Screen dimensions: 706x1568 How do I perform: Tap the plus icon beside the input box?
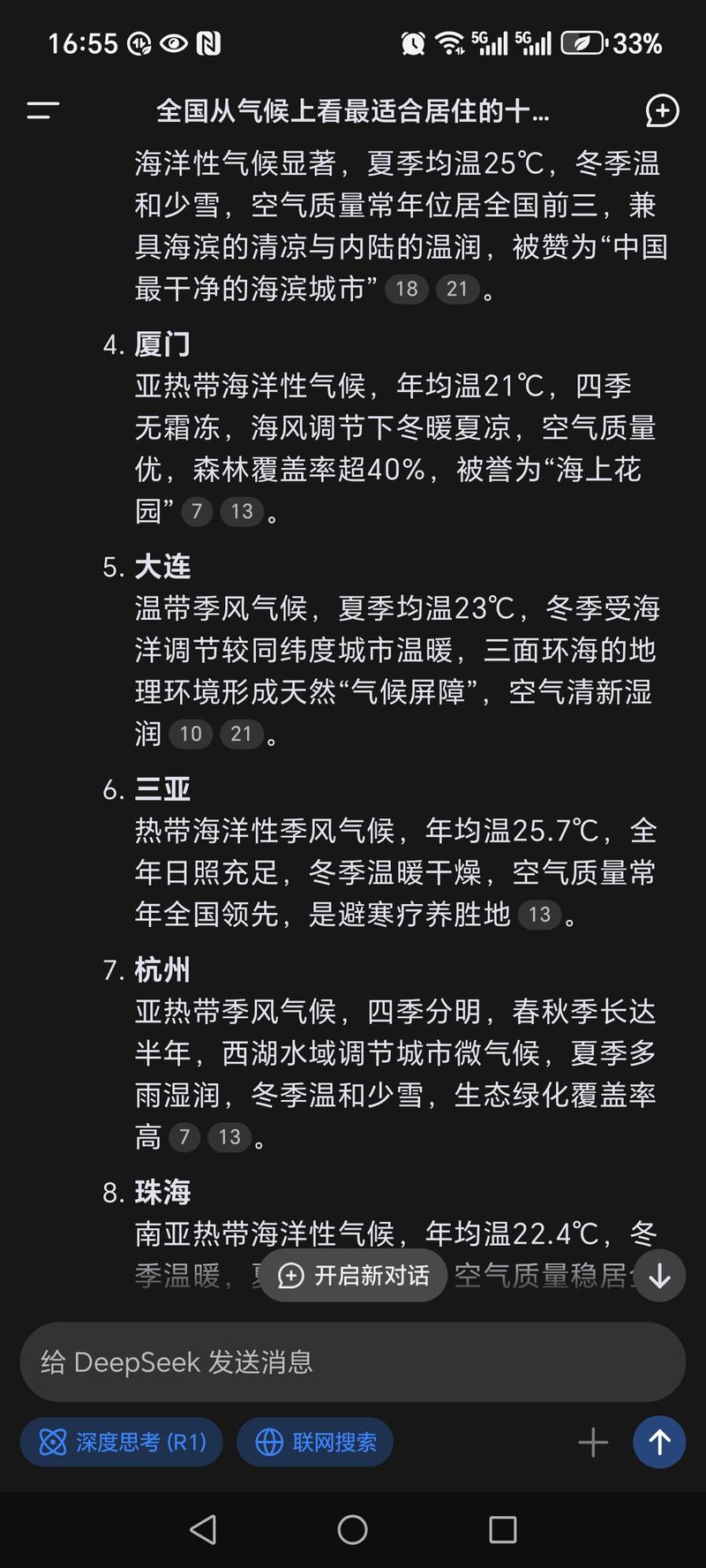click(x=593, y=1442)
